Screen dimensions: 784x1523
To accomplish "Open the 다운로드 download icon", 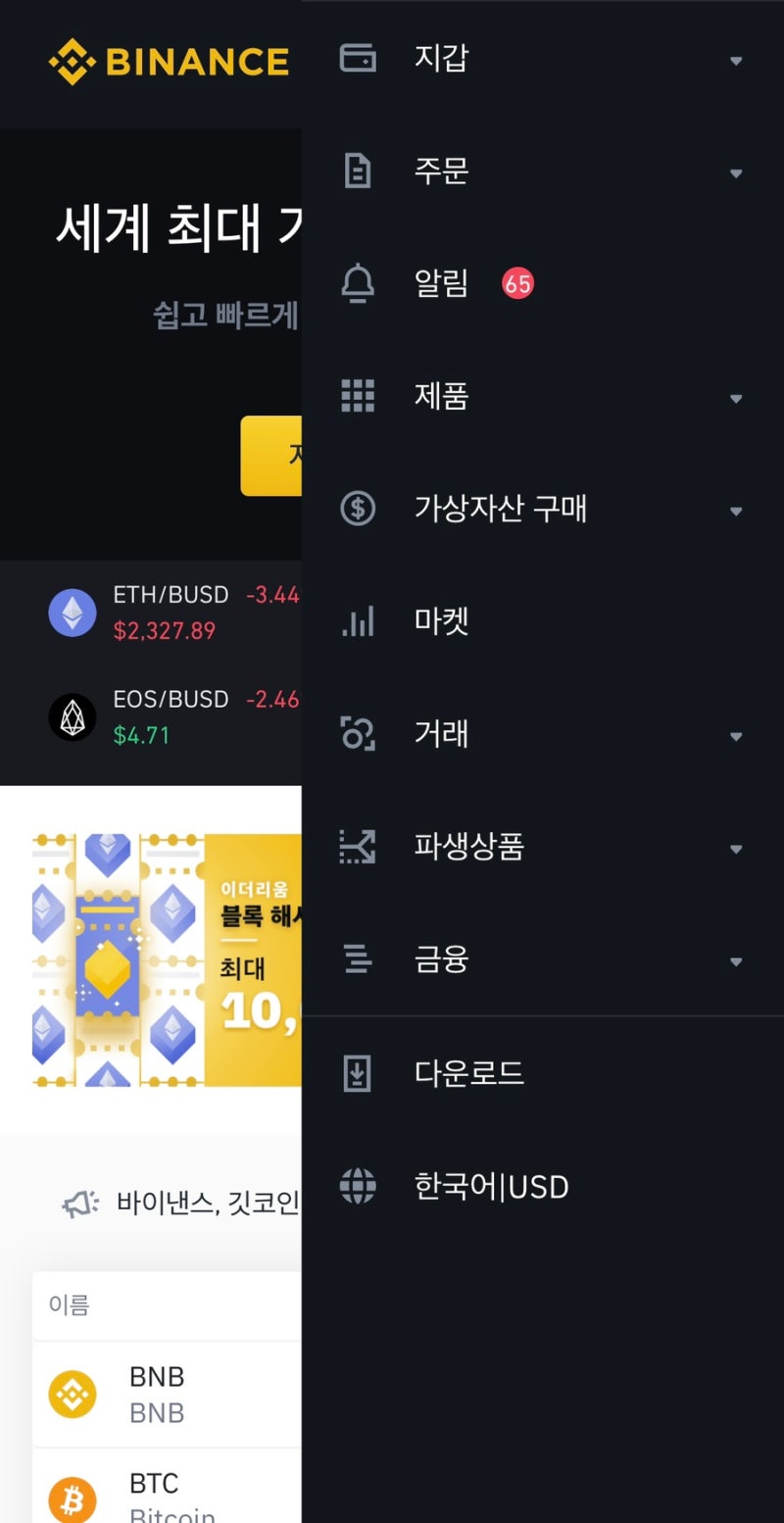I will click(x=358, y=1072).
